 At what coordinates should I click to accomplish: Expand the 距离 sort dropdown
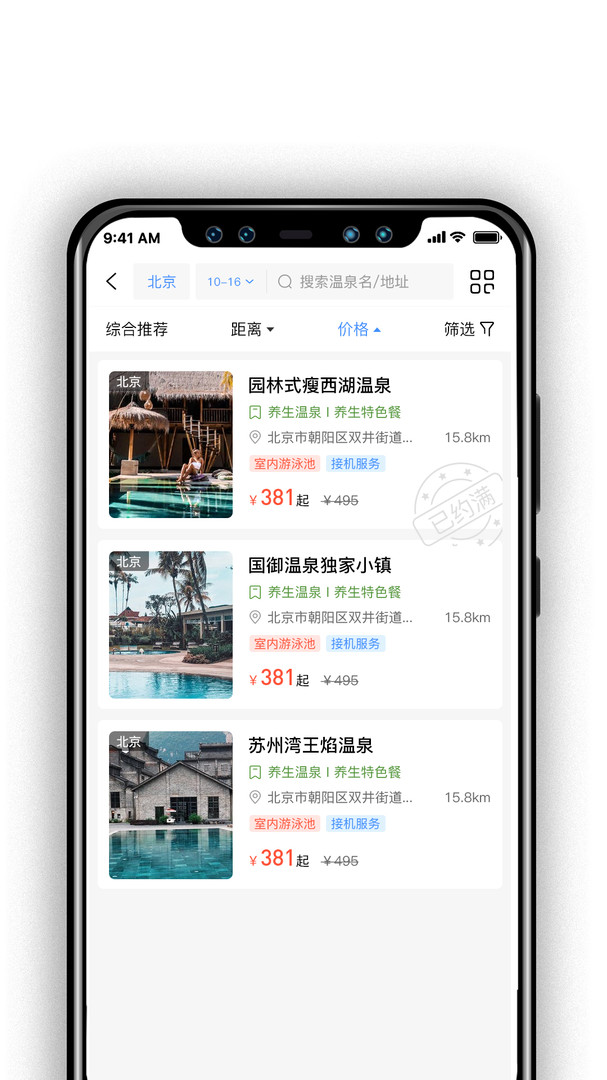click(x=252, y=329)
